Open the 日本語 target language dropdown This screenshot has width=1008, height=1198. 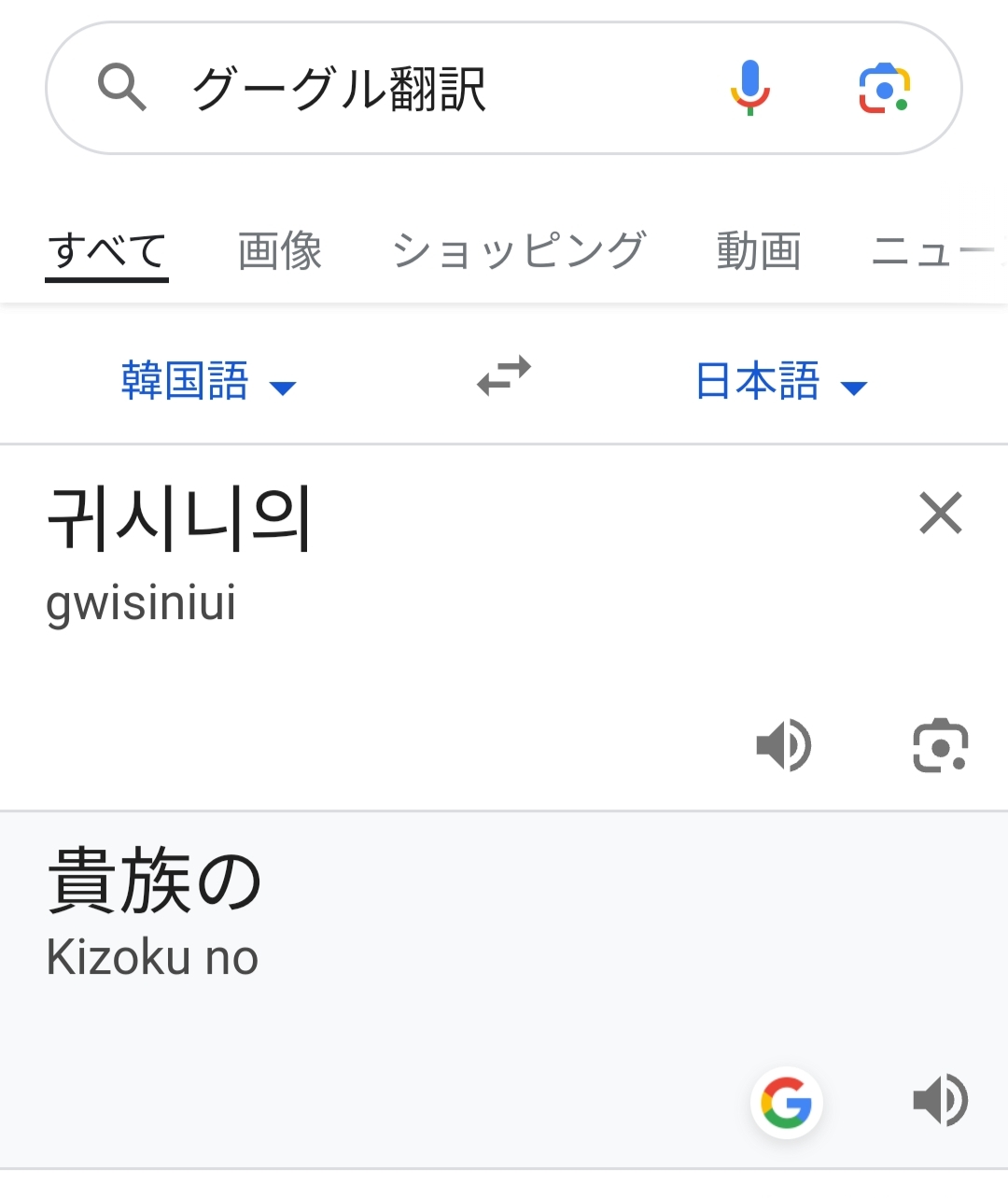coord(781,381)
